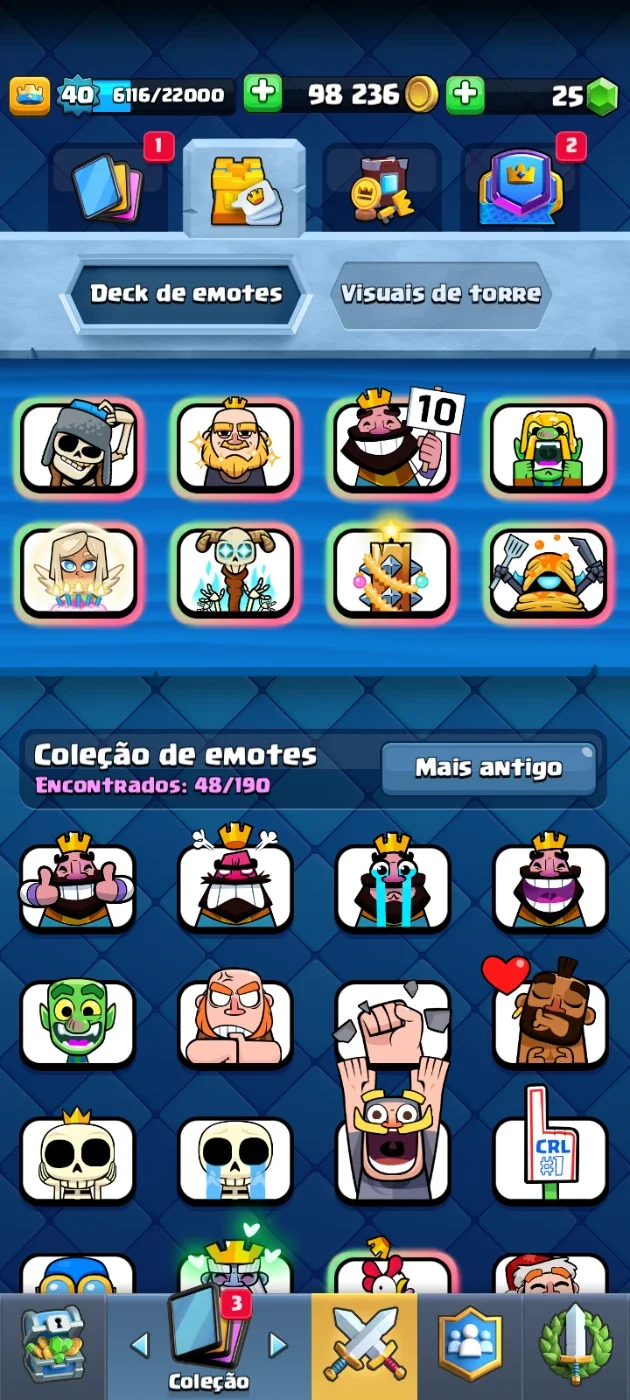Open the shop chest tab
This screenshot has width=630, height=1400.
pos(53,1345)
